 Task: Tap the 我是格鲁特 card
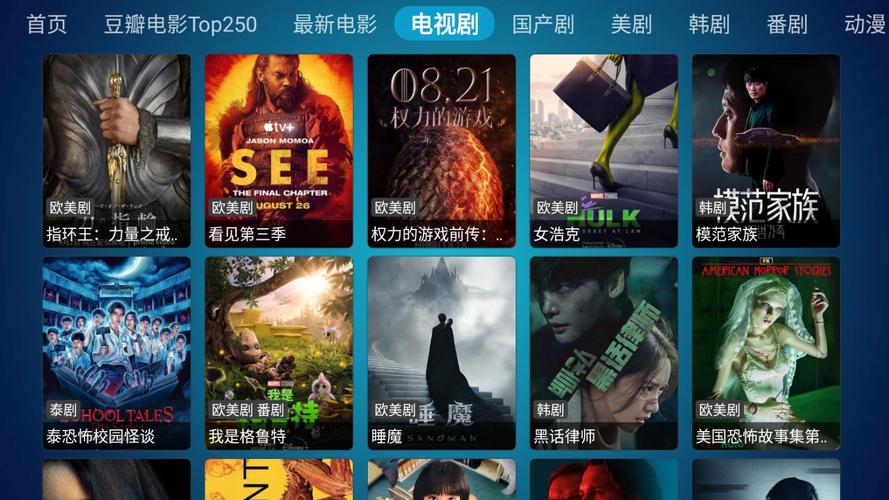279,353
